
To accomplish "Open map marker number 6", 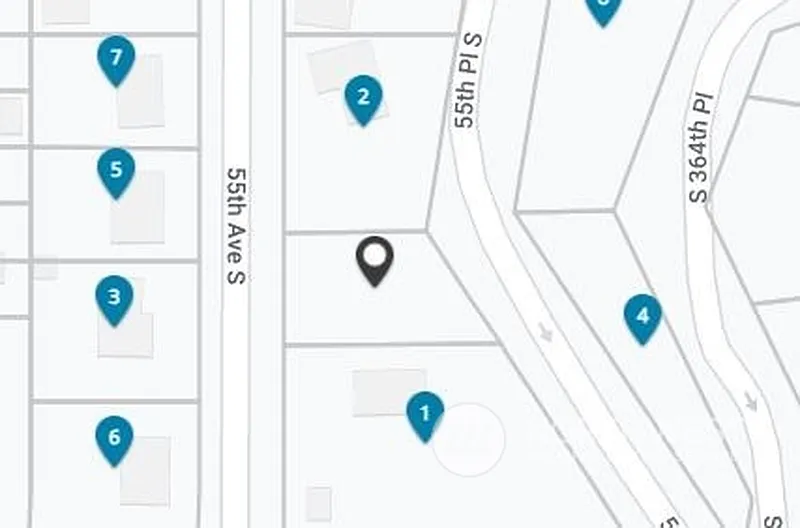I will coord(114,437).
